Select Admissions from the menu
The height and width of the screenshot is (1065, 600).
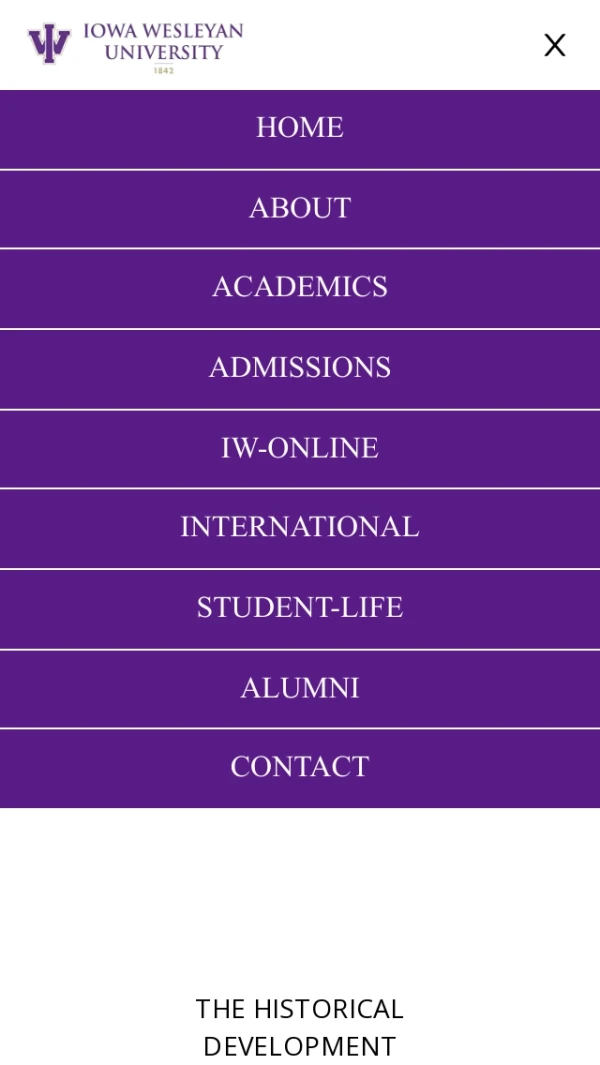coord(300,368)
